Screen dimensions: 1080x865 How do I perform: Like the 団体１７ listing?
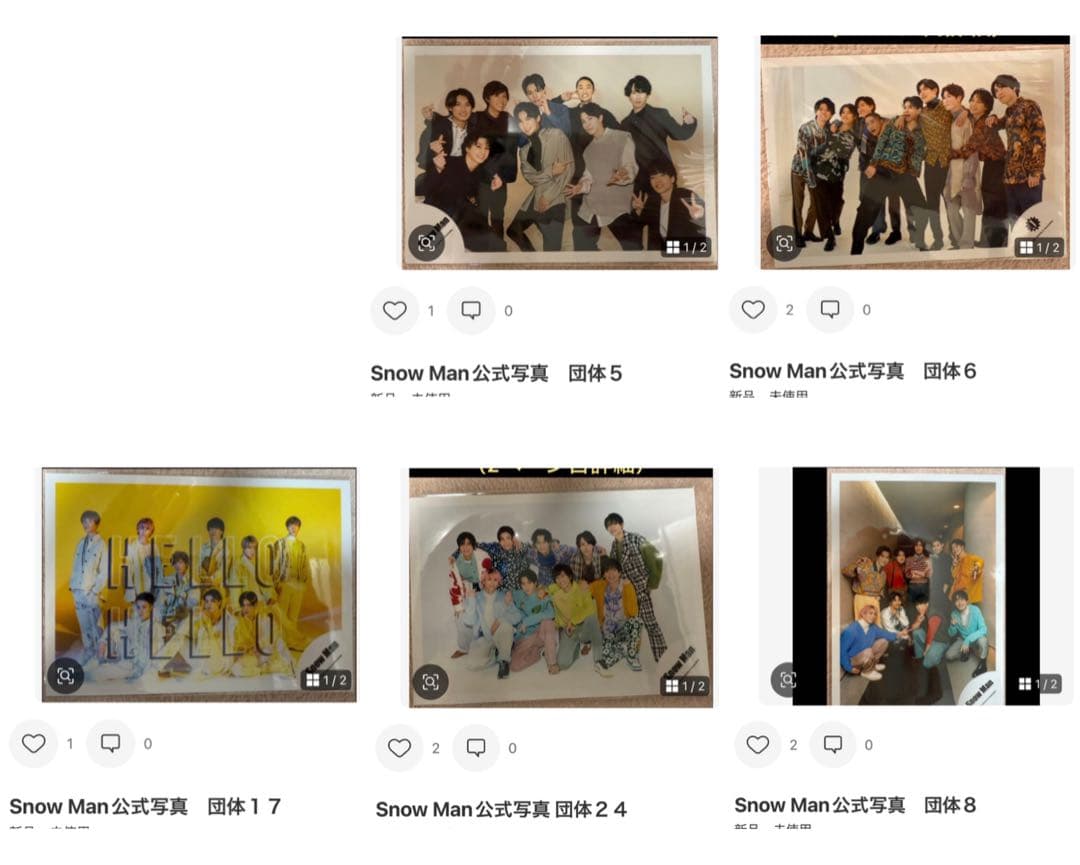[x=34, y=743]
